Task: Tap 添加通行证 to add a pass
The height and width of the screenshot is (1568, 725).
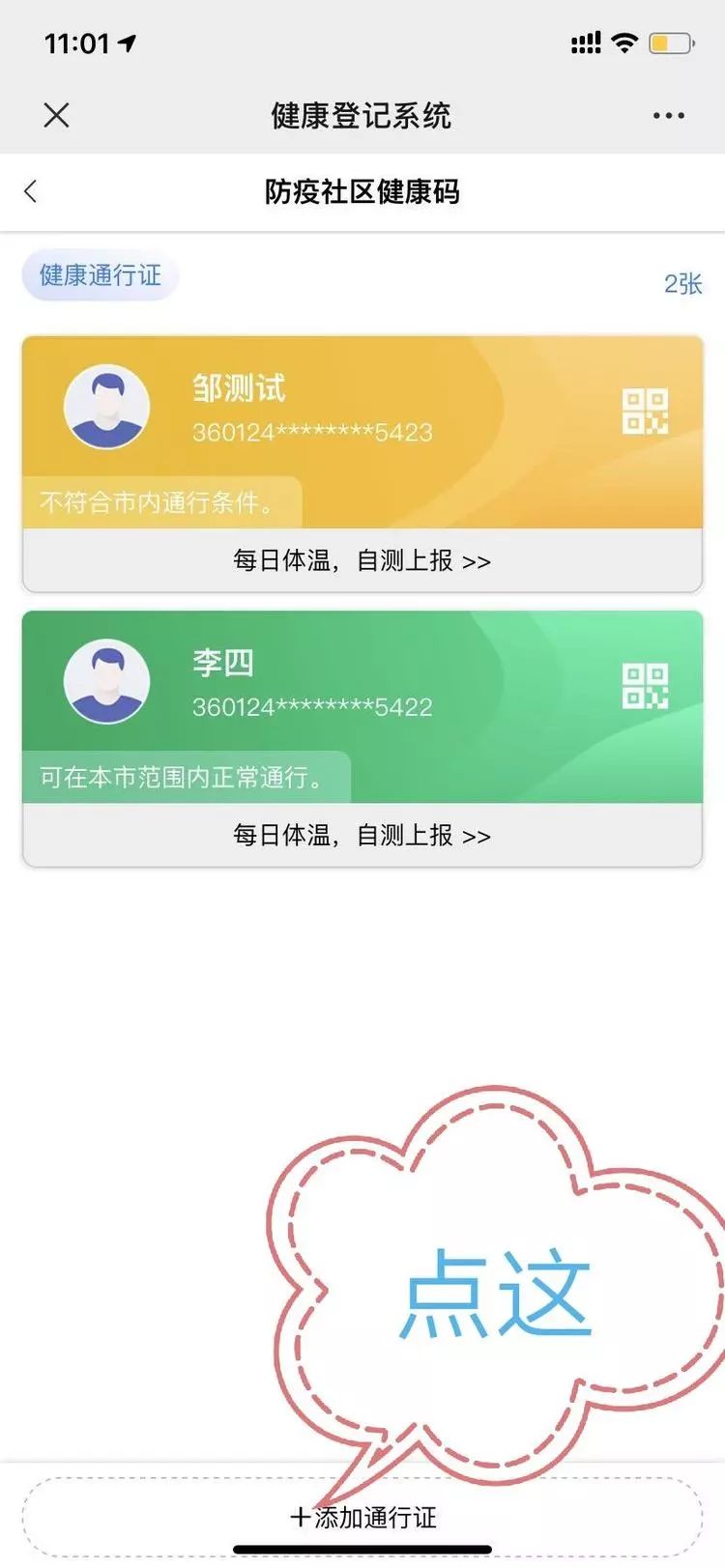Action: click(362, 1517)
